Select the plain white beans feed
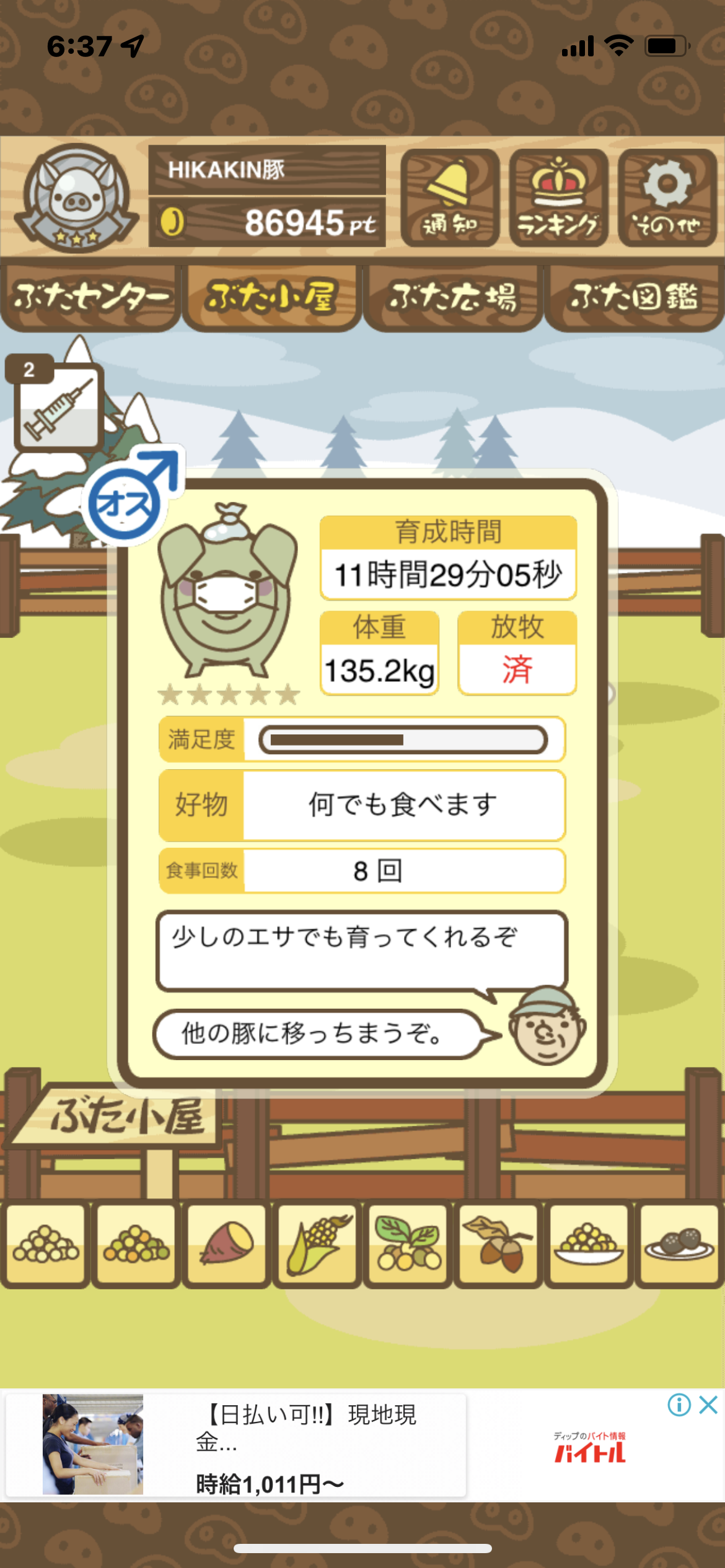Screen dimensions: 725x1568 (x=45, y=1244)
